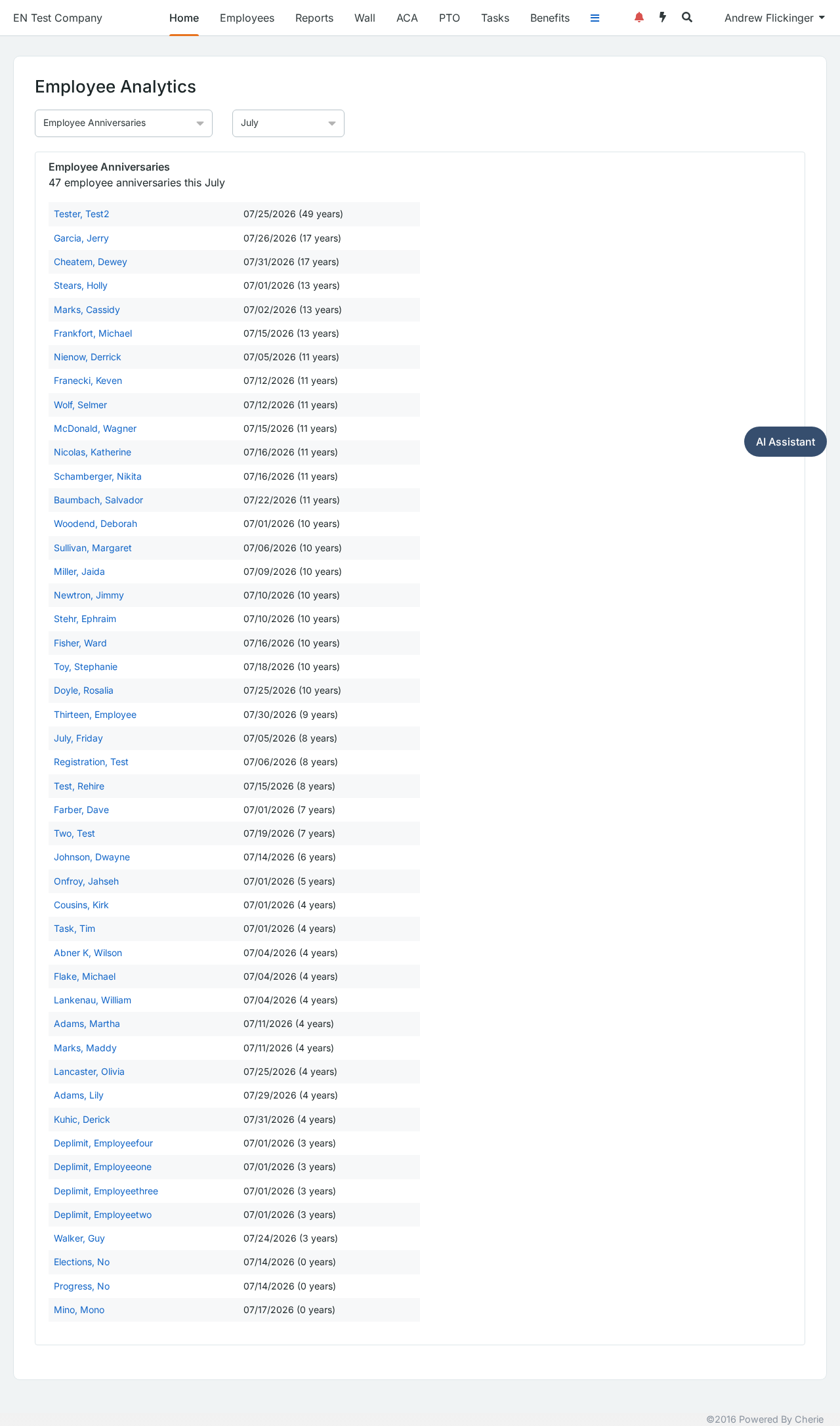Open the notifications bell
This screenshot has width=840, height=1426.
tap(639, 18)
